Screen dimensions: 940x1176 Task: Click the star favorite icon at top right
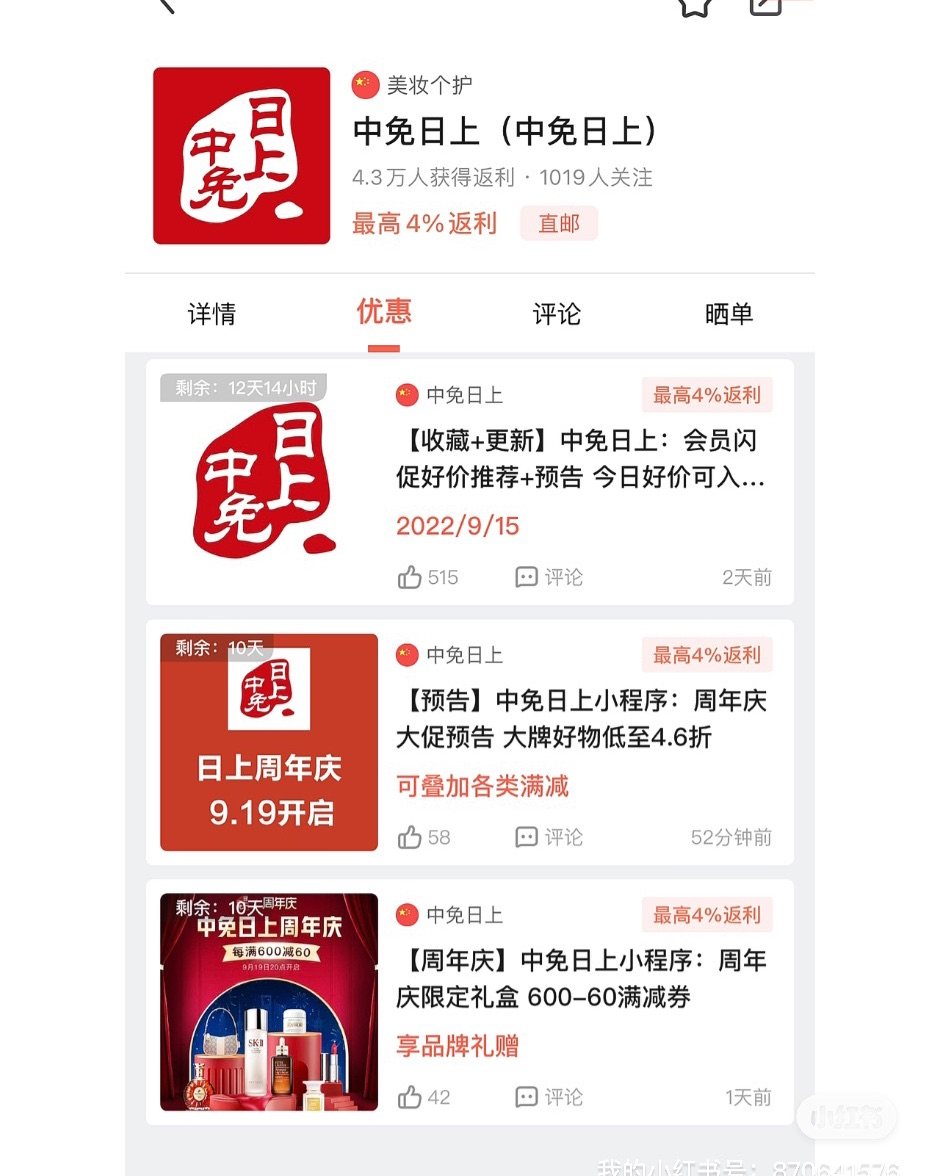pos(696,8)
